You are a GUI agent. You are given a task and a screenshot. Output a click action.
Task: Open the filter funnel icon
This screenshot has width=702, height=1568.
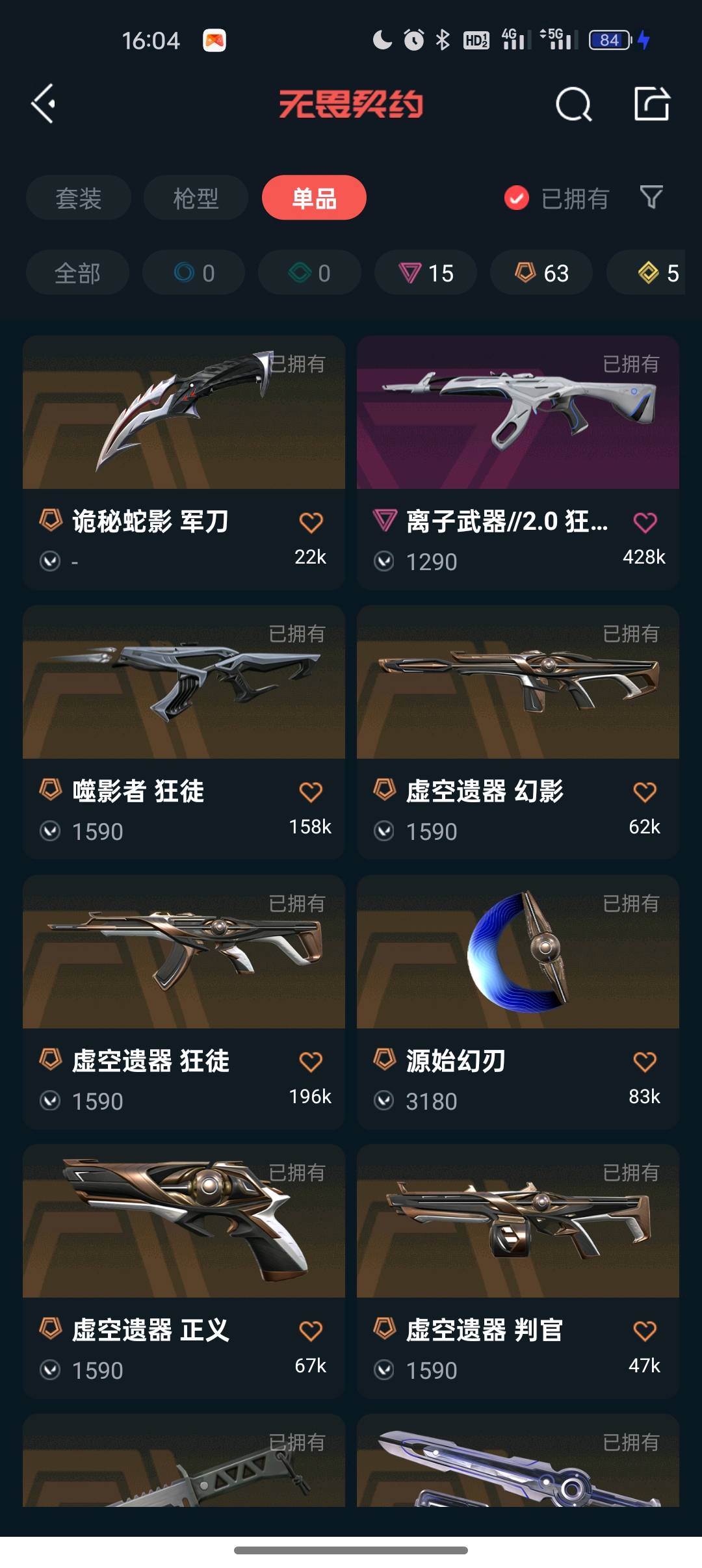click(x=651, y=197)
